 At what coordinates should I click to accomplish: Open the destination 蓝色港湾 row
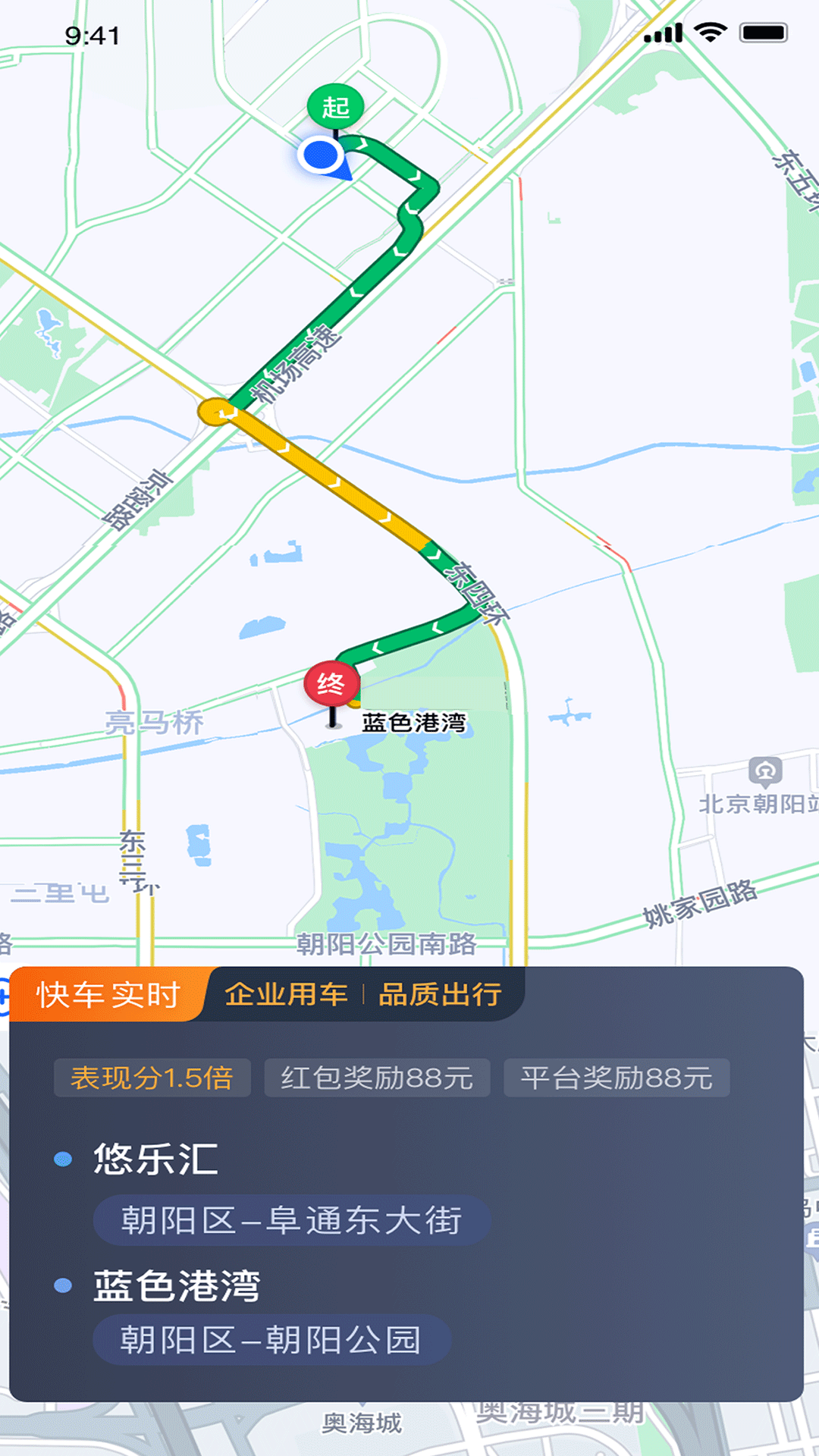point(177,1286)
